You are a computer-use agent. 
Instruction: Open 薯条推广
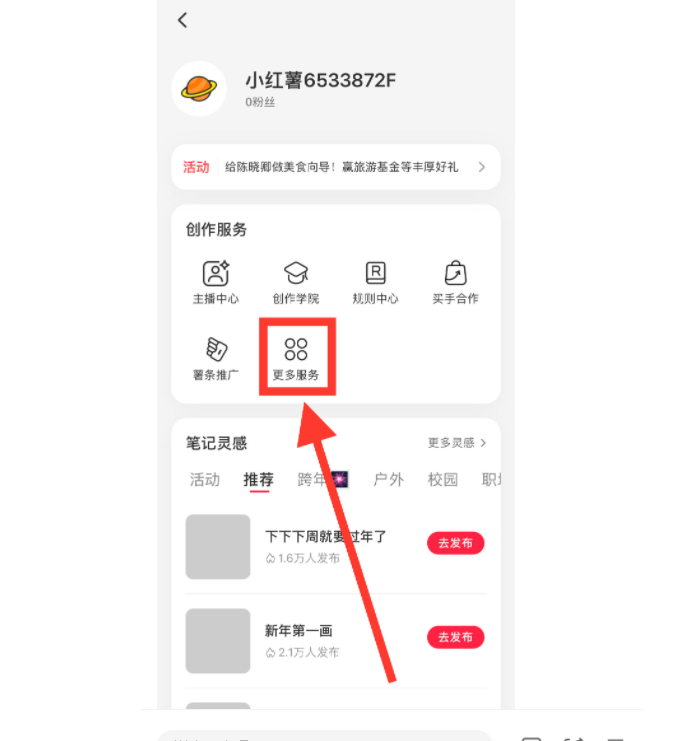215,358
